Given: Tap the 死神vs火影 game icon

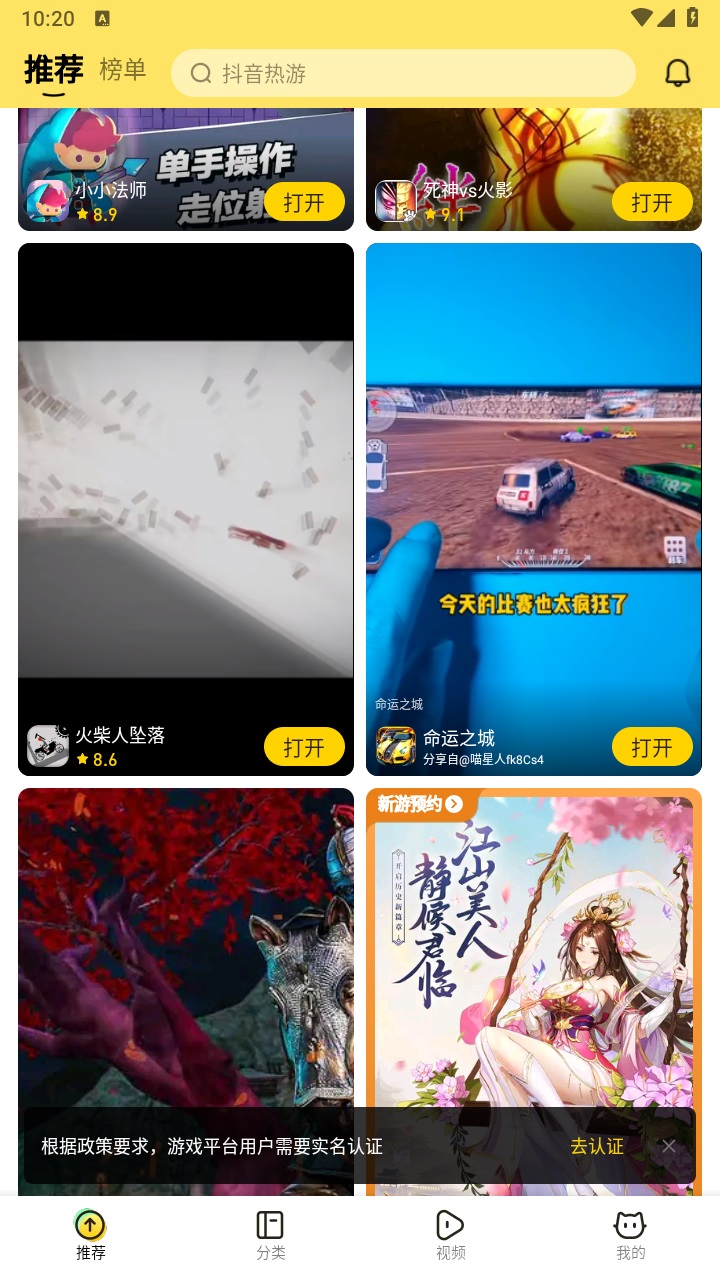Looking at the screenshot, I should 394,198.
